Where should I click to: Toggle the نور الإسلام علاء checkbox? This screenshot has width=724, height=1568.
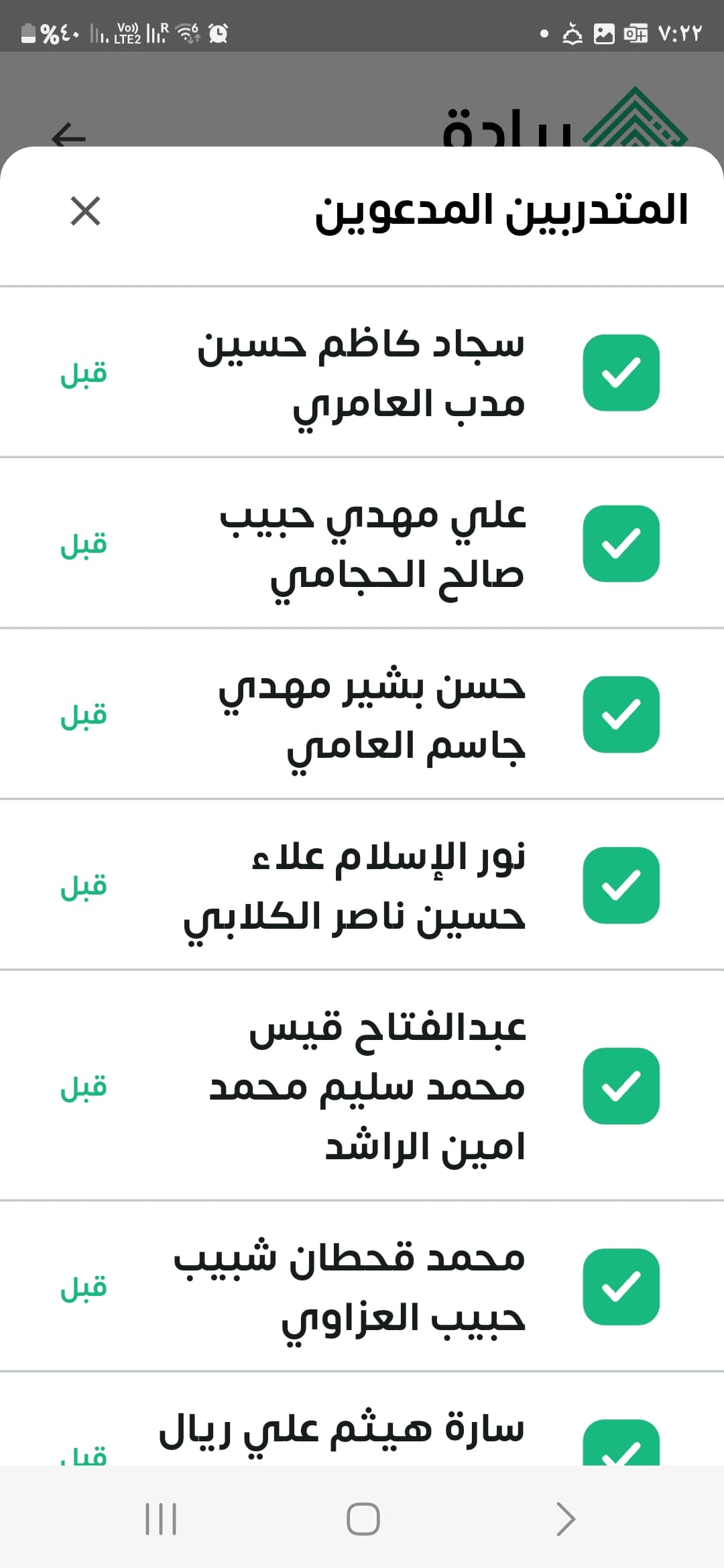pyautogui.click(x=621, y=885)
